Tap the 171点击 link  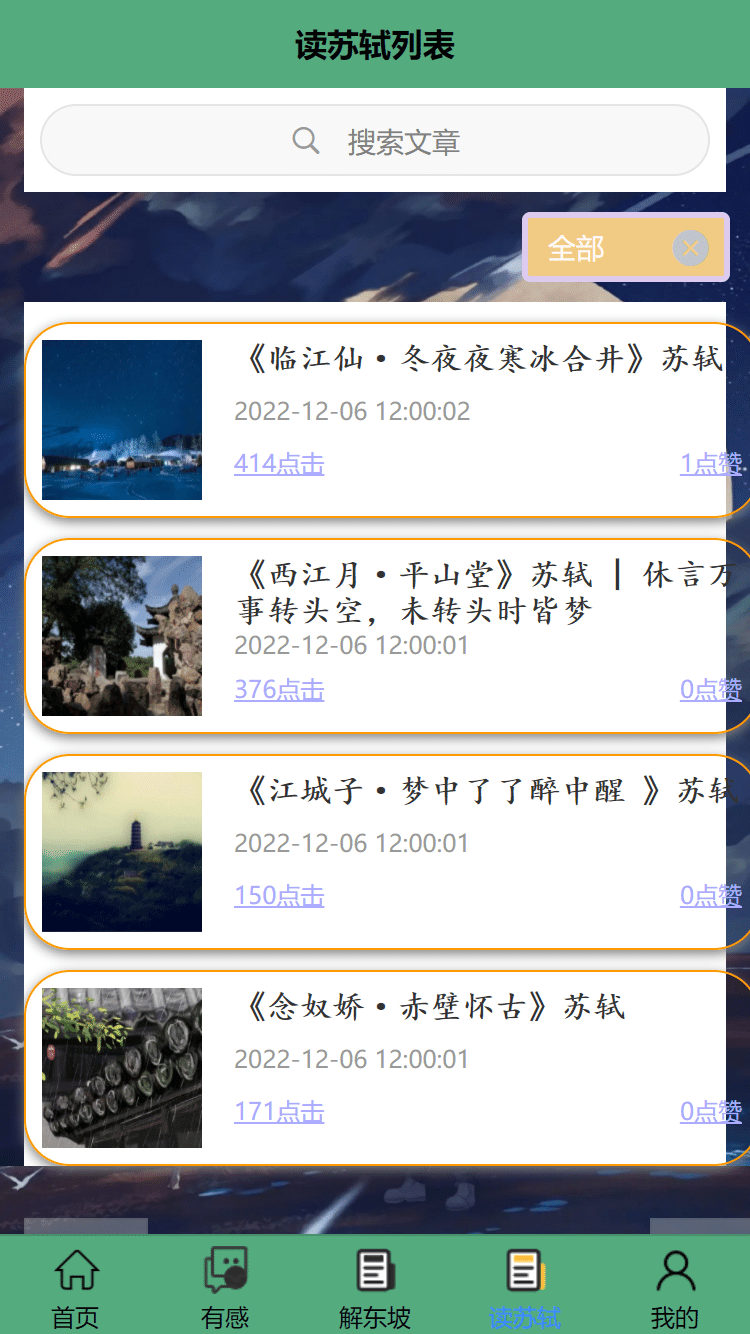279,1112
